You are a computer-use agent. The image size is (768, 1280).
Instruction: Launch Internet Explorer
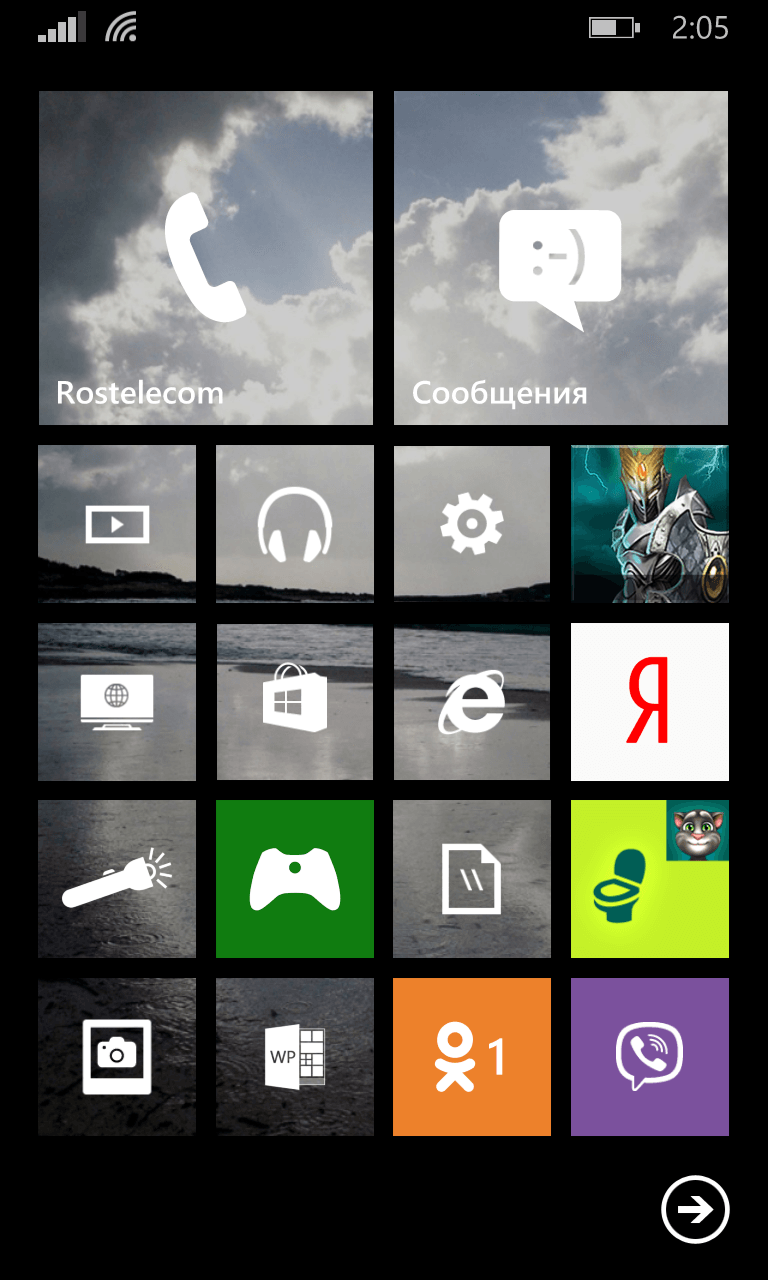472,702
